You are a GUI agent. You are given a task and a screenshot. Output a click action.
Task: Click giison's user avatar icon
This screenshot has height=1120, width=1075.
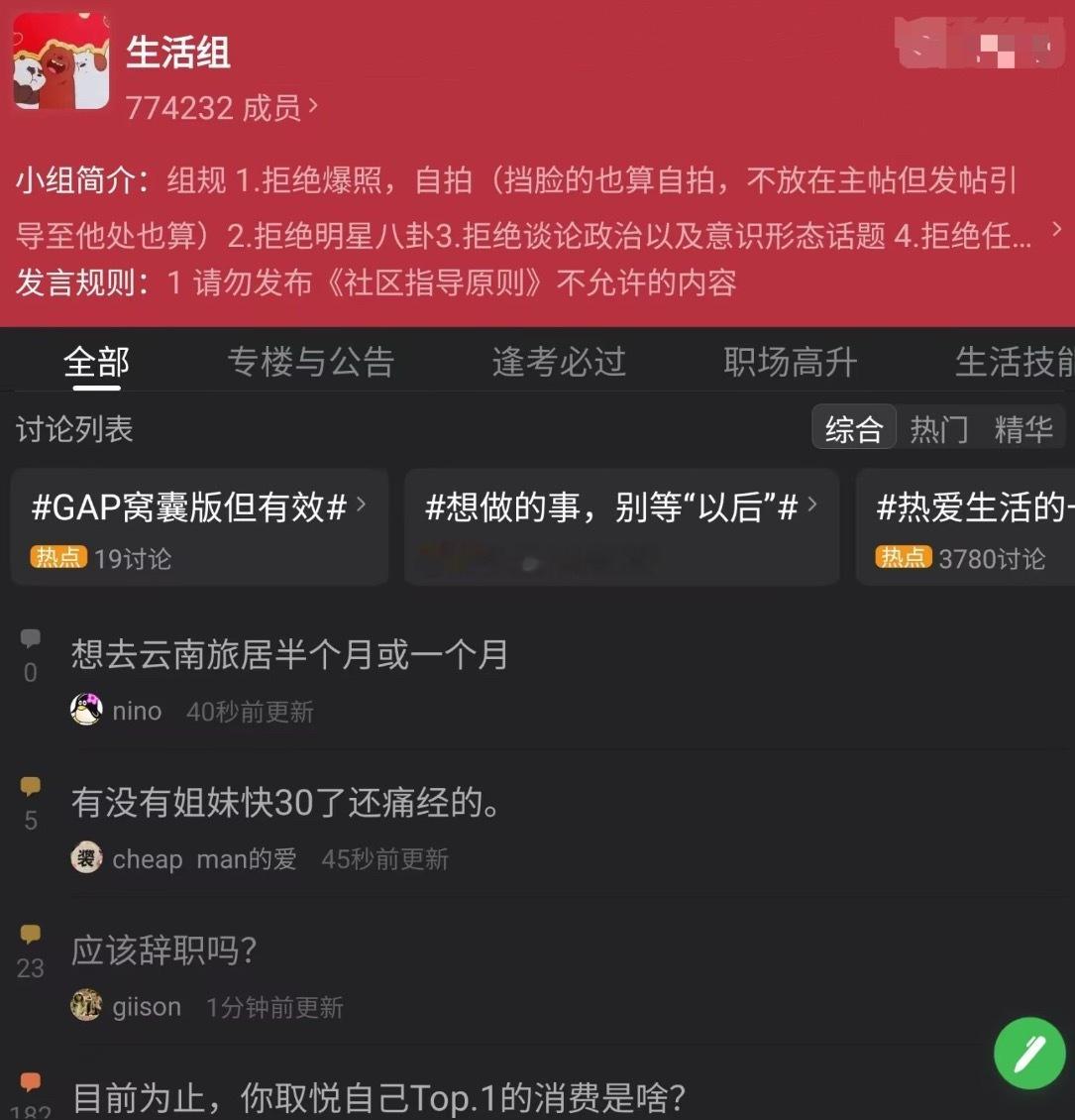[86, 1006]
